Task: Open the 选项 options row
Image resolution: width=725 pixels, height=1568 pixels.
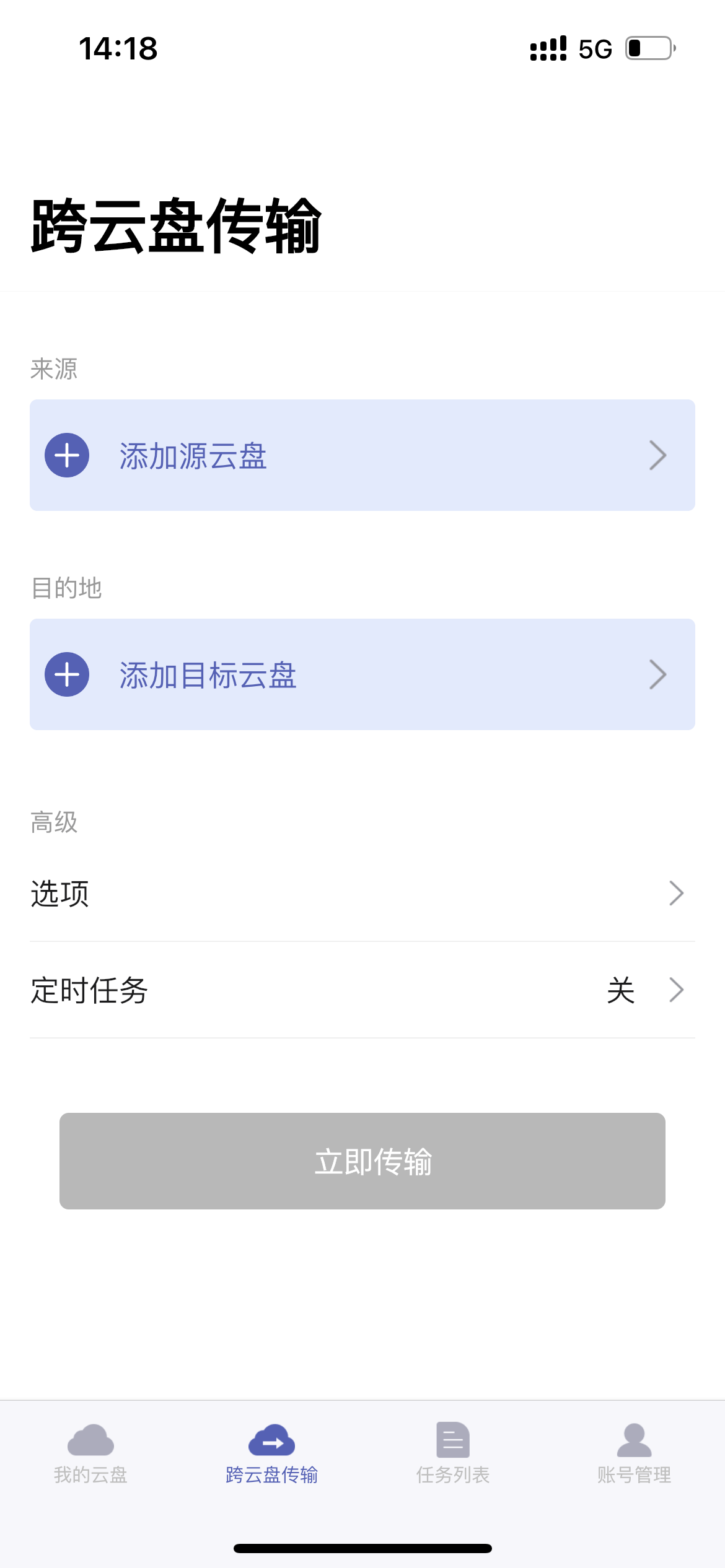Action: 362,893
